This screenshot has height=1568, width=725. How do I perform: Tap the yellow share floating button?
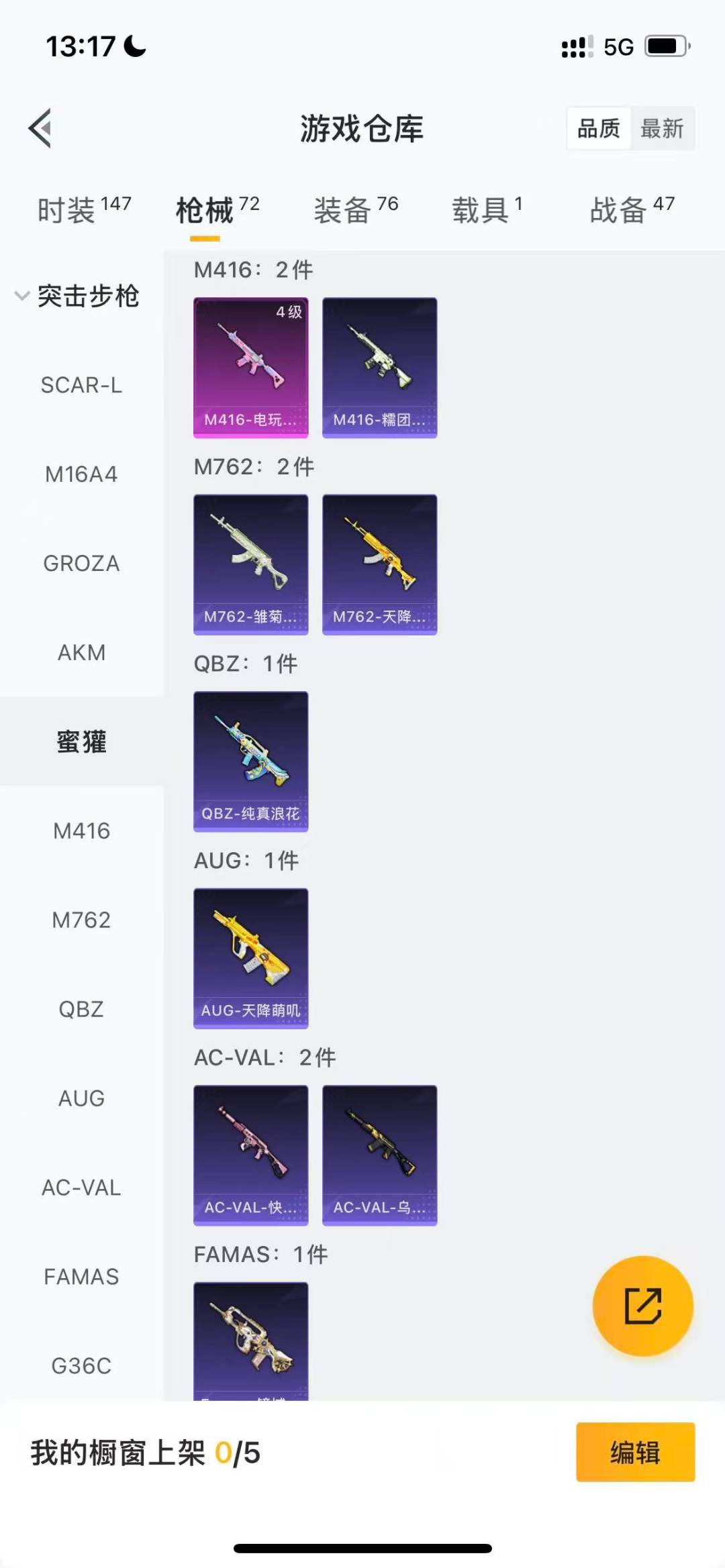pyautogui.click(x=642, y=1306)
